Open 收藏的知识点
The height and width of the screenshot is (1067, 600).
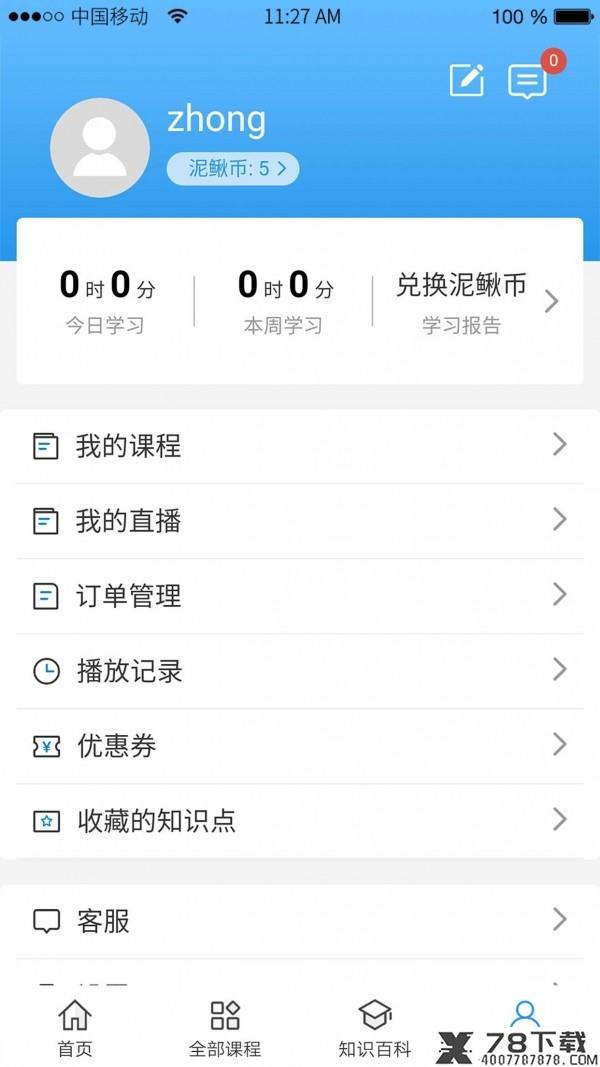[x=300, y=821]
